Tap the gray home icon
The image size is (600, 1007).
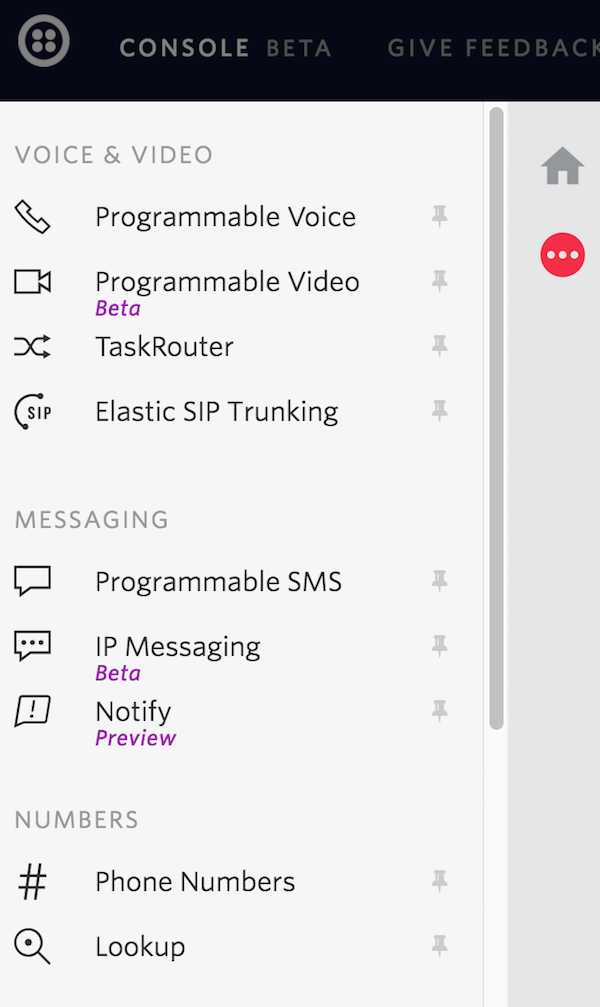[x=563, y=166]
